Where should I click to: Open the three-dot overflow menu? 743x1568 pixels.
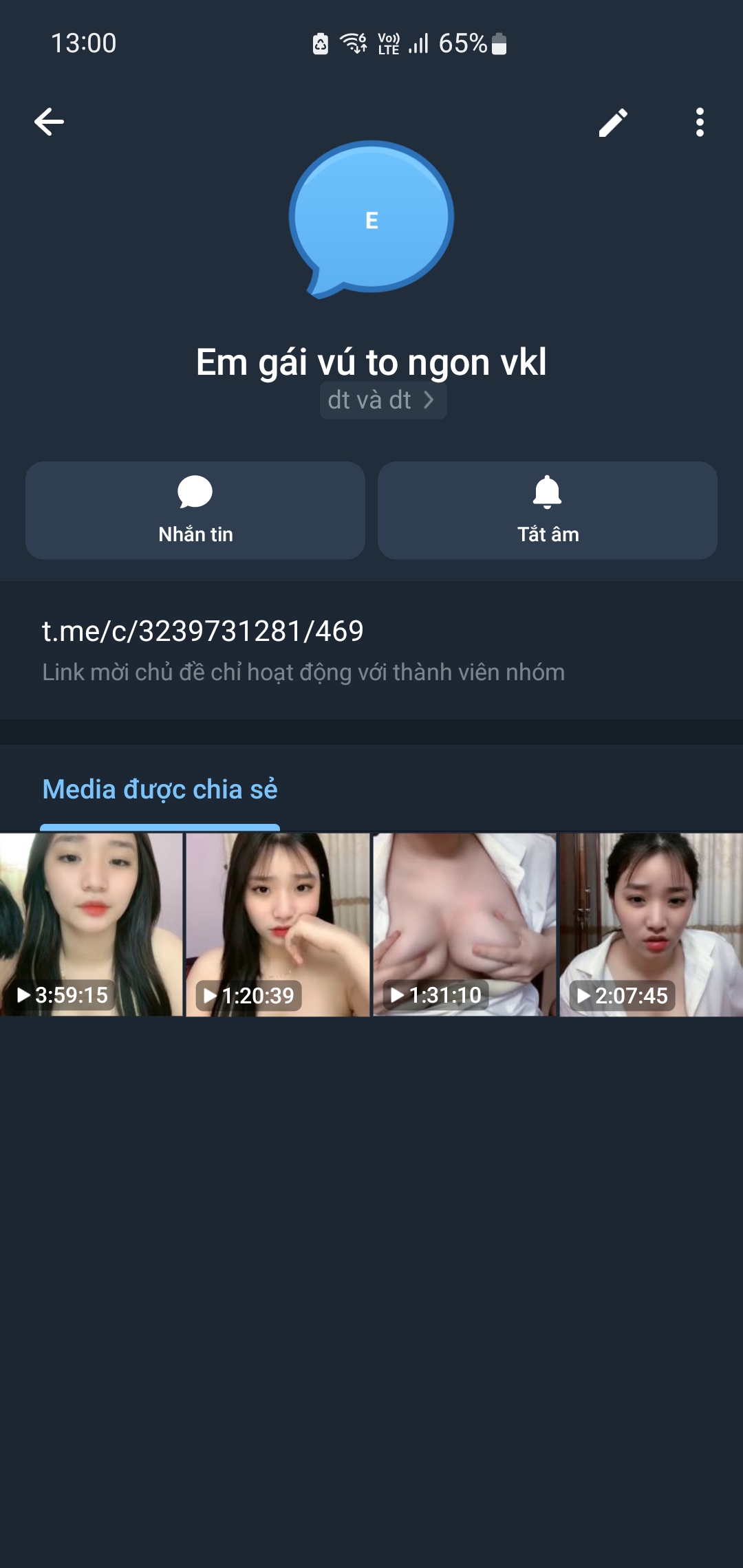(x=700, y=123)
